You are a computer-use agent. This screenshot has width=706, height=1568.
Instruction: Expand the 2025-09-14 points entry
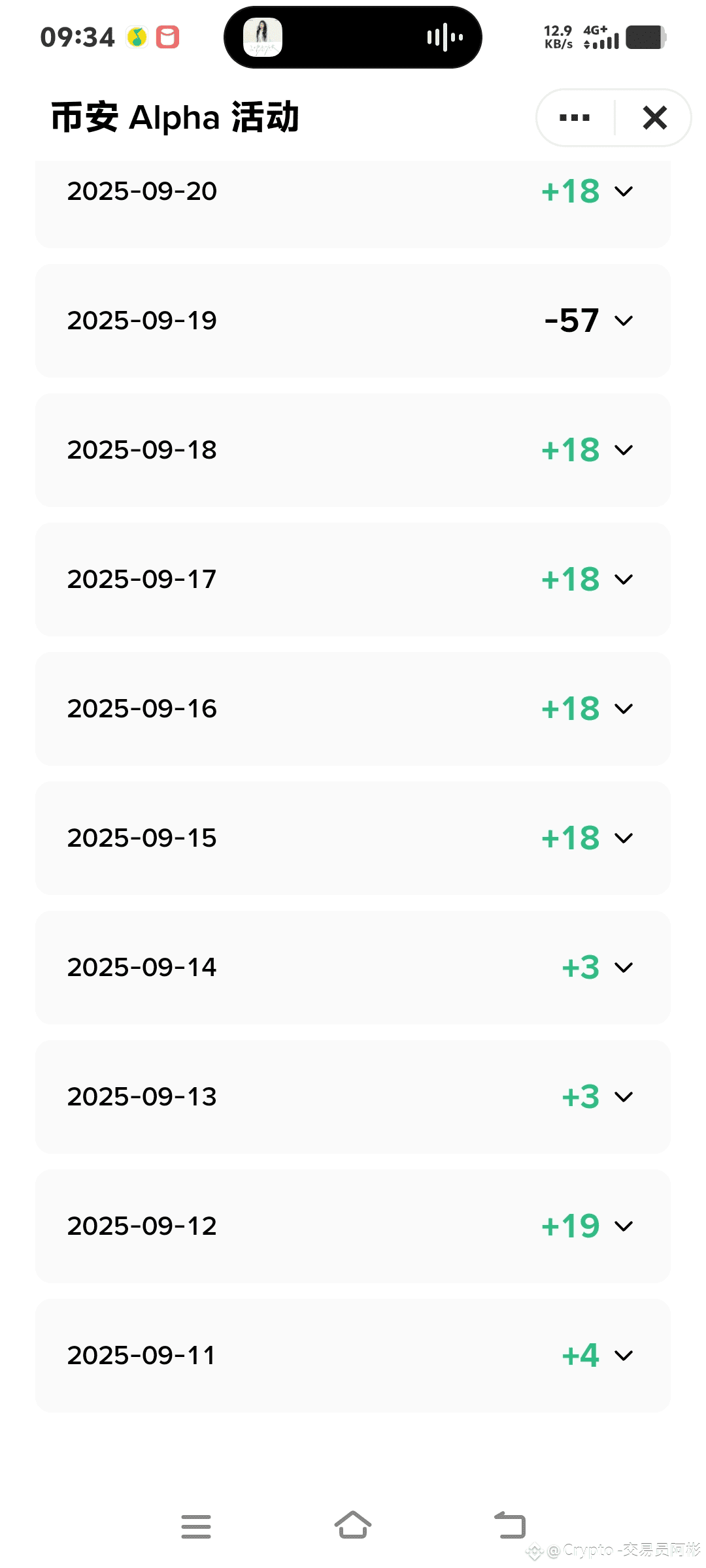tap(353, 967)
